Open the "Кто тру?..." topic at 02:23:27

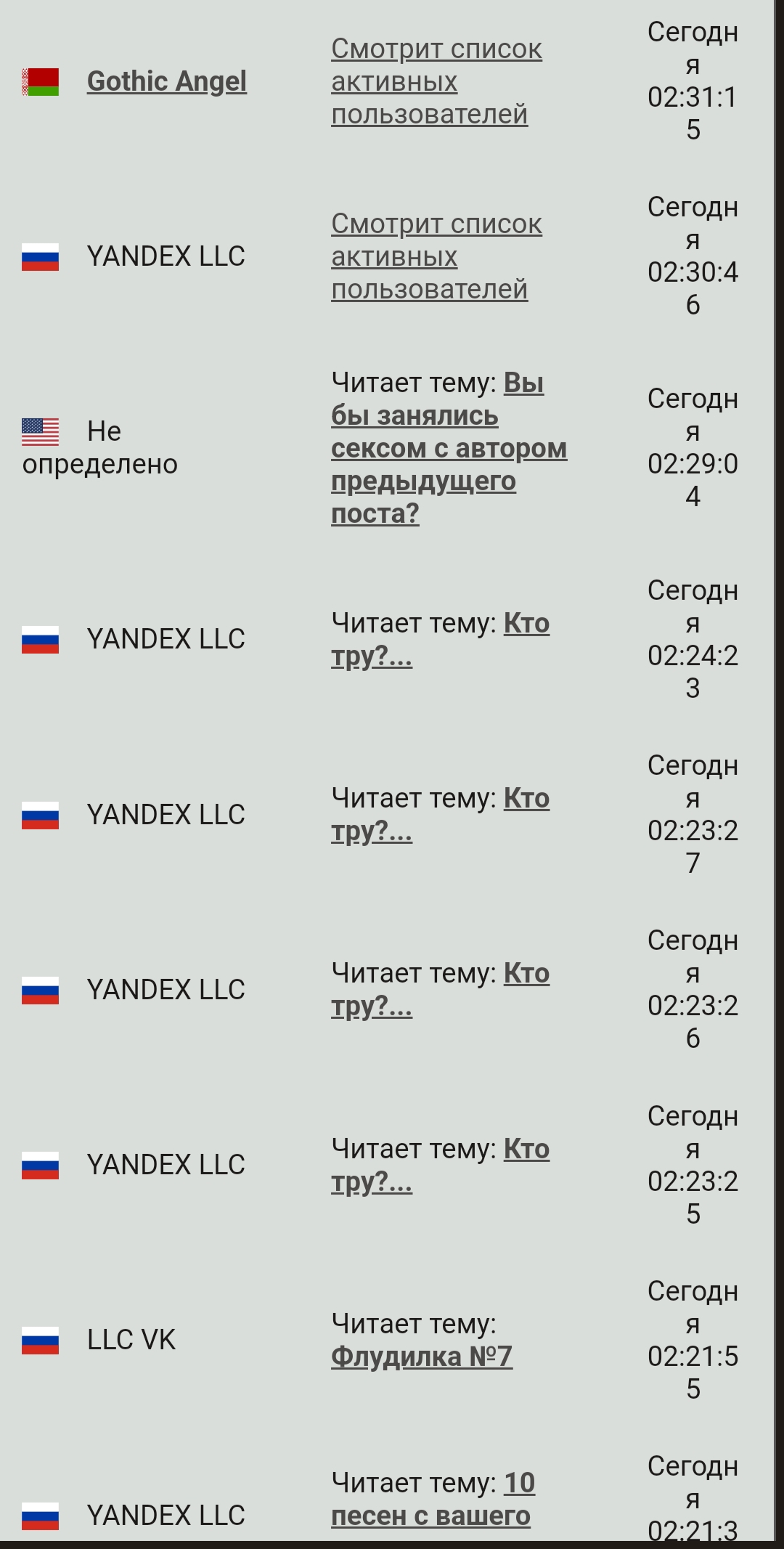[440, 815]
